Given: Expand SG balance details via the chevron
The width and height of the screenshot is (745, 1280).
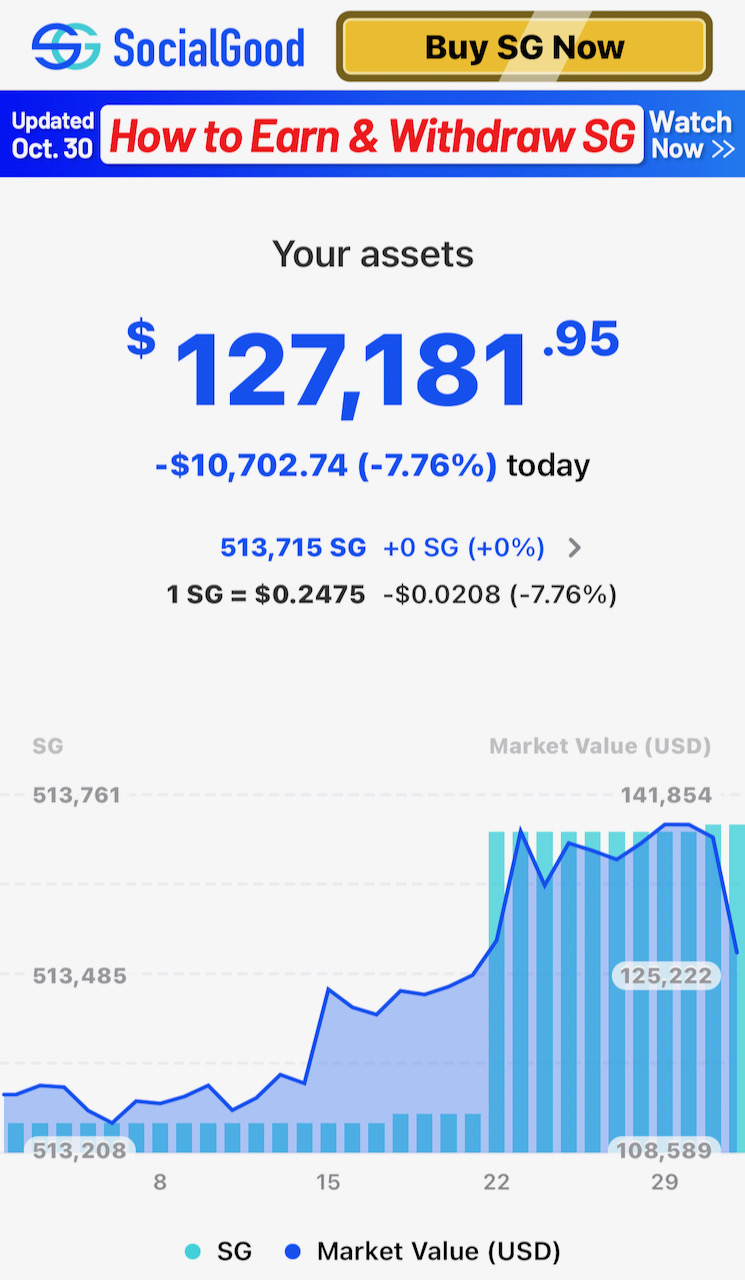Looking at the screenshot, I should (x=574, y=548).
